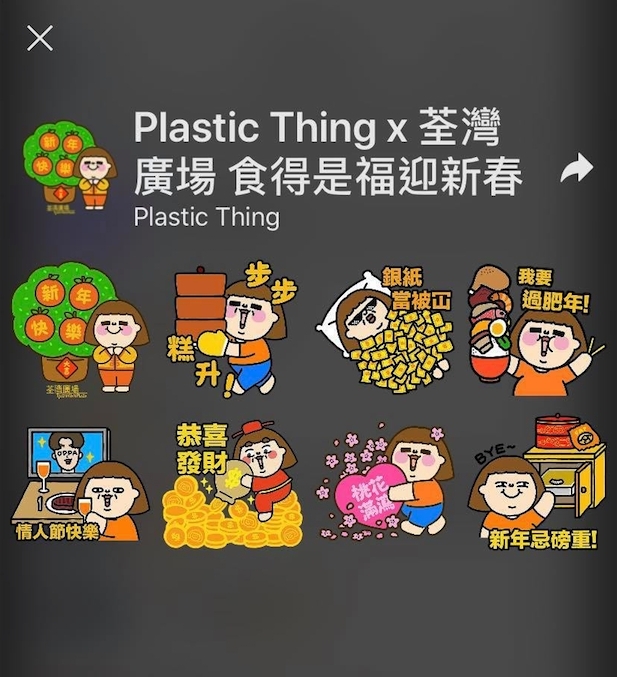Screen dimensions: 617x677
Task: Select the 步步糕升 sticker
Action: pos(231,331)
